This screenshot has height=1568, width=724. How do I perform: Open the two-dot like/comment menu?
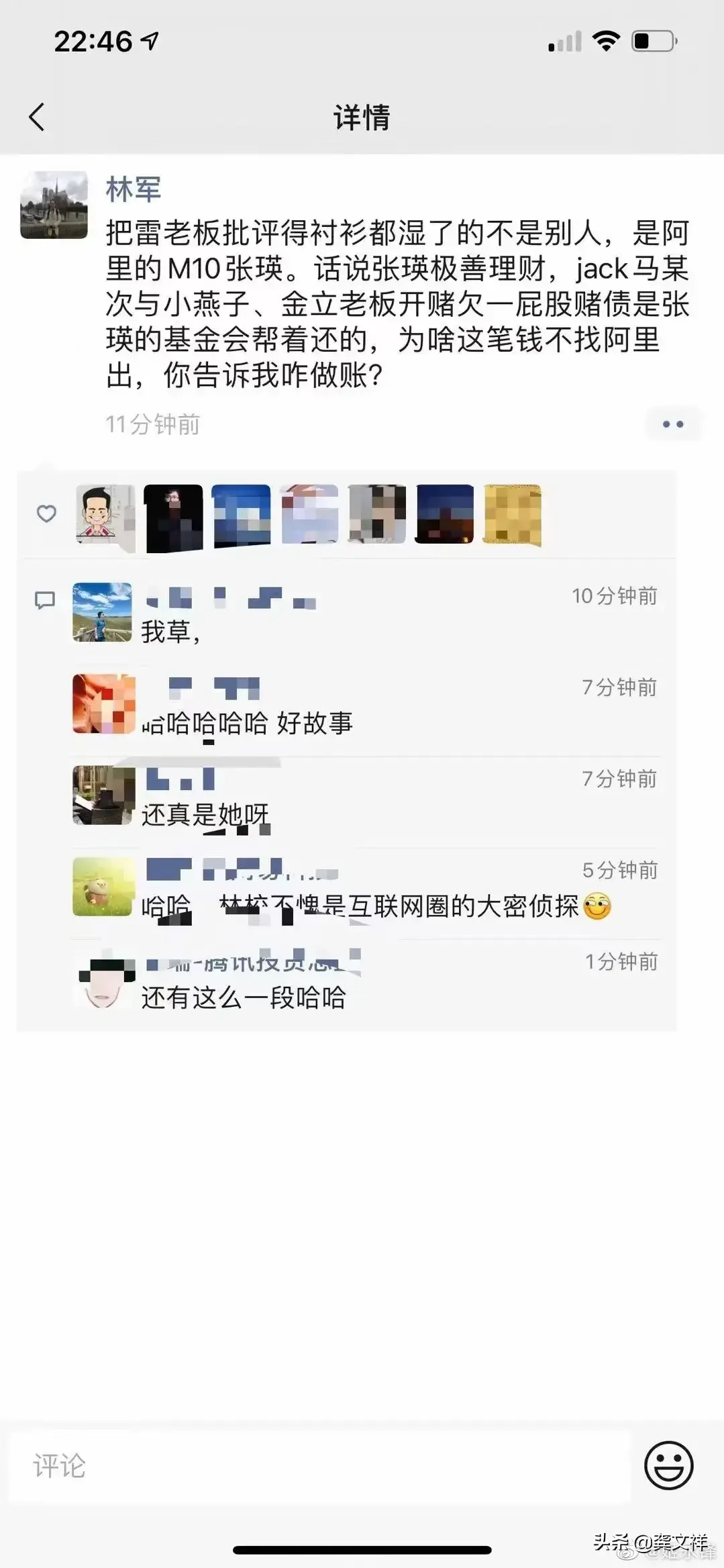point(672,424)
